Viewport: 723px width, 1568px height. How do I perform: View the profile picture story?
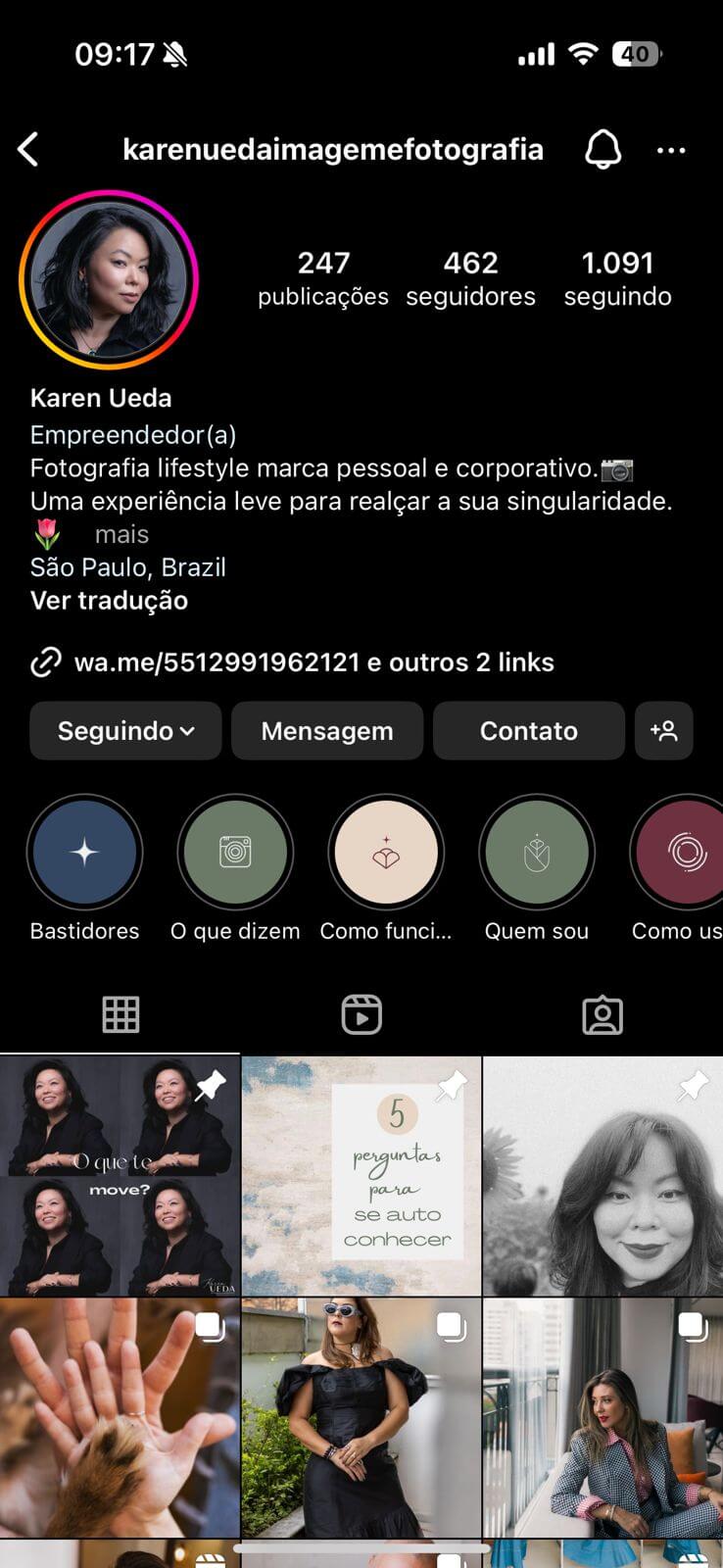pyautogui.click(x=109, y=279)
